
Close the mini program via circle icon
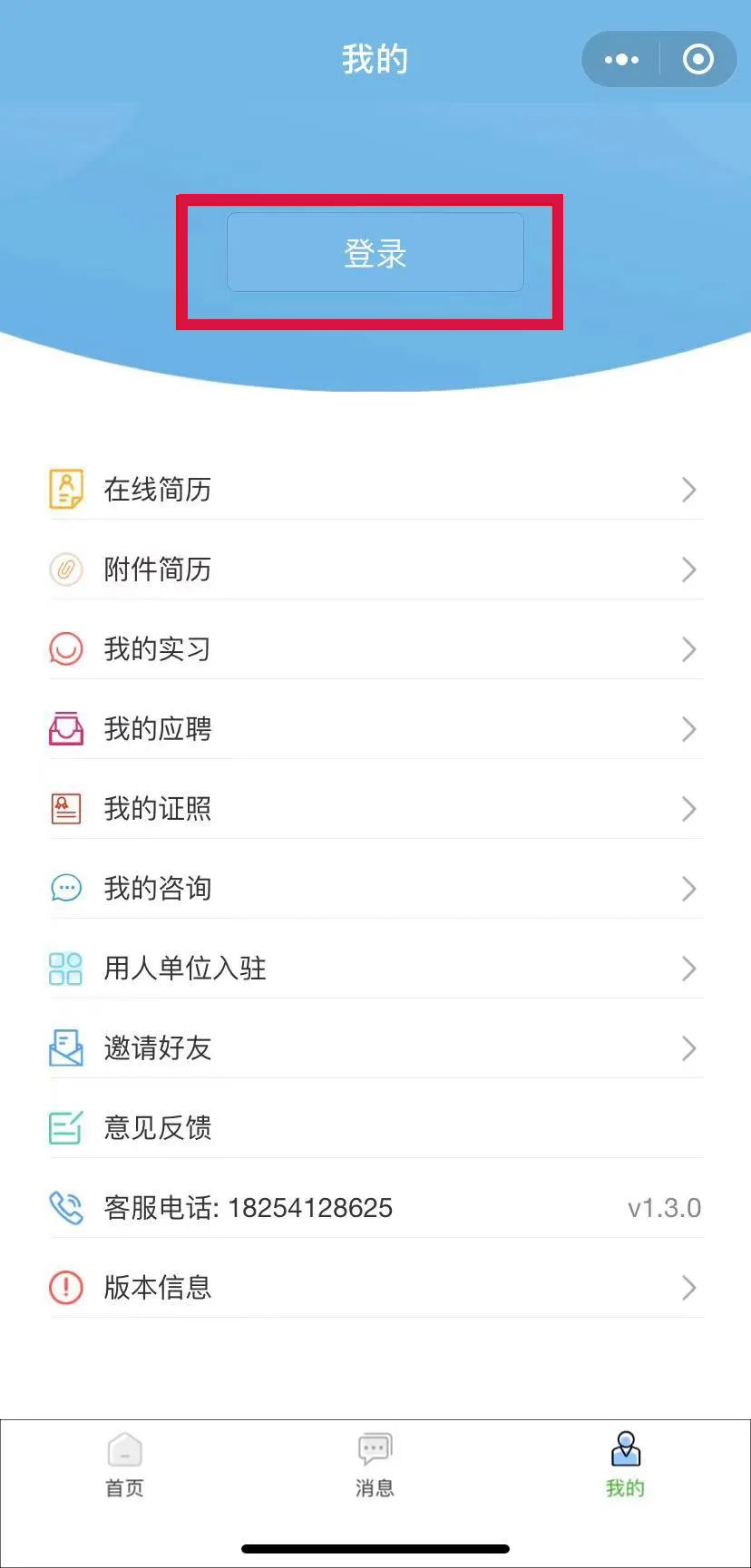click(x=697, y=60)
